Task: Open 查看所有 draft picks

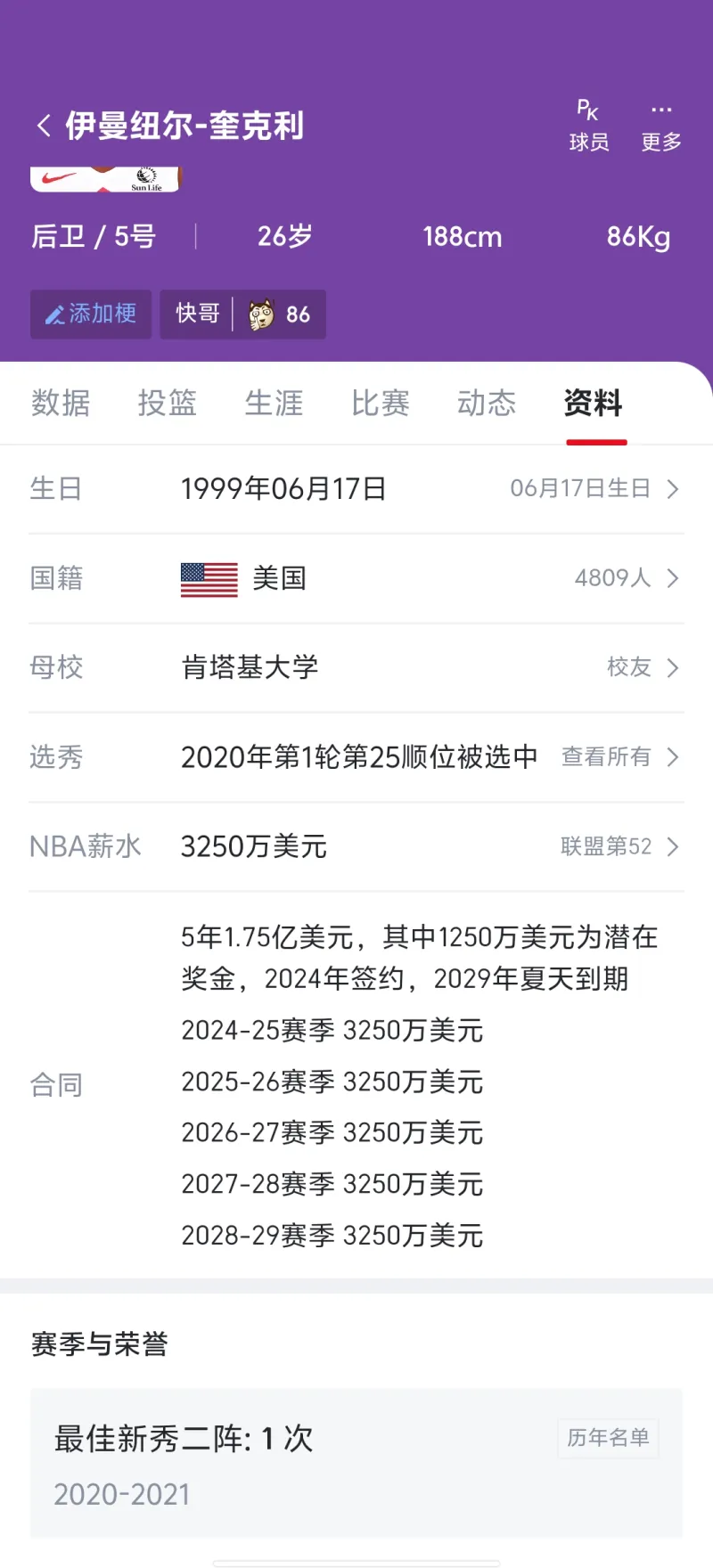Action: point(619,757)
